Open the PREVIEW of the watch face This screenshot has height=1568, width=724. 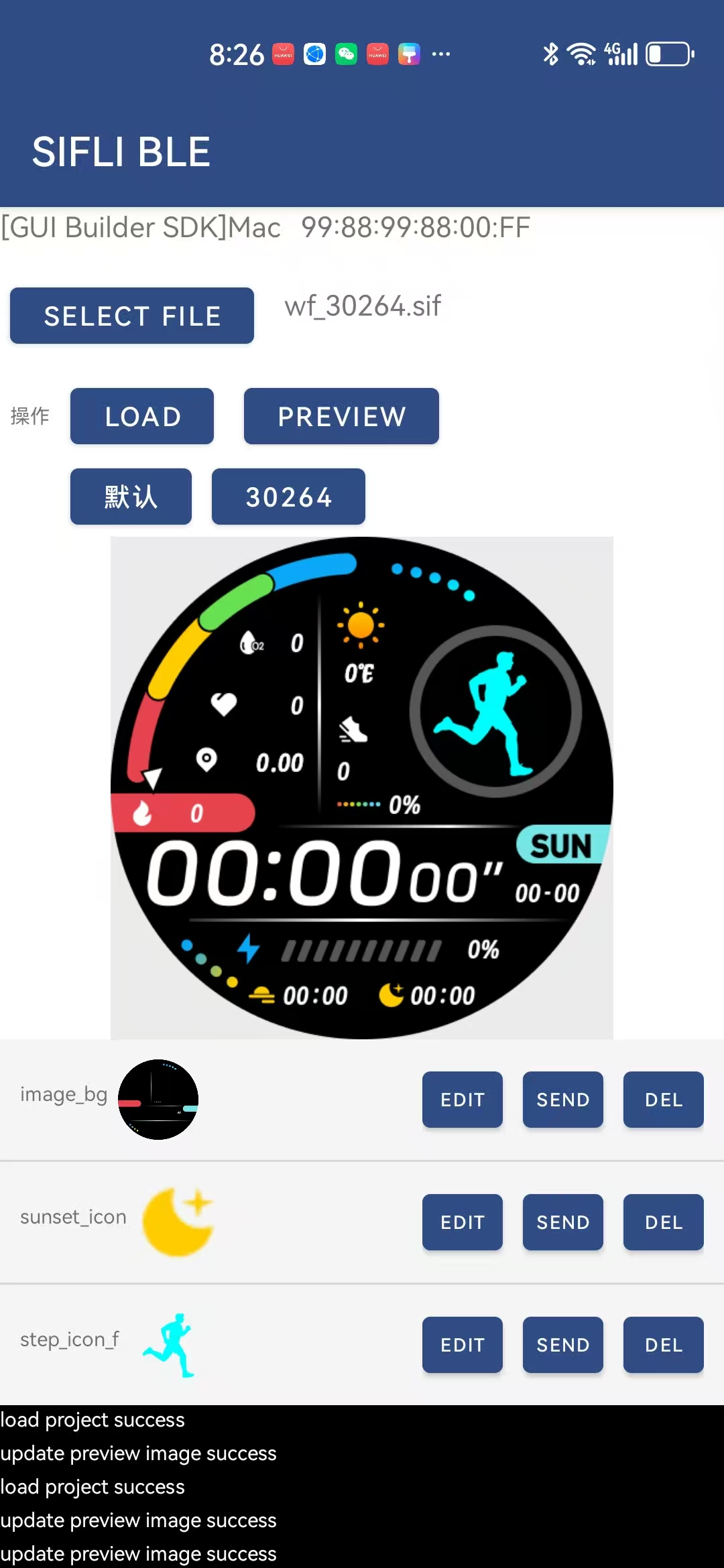(x=341, y=416)
